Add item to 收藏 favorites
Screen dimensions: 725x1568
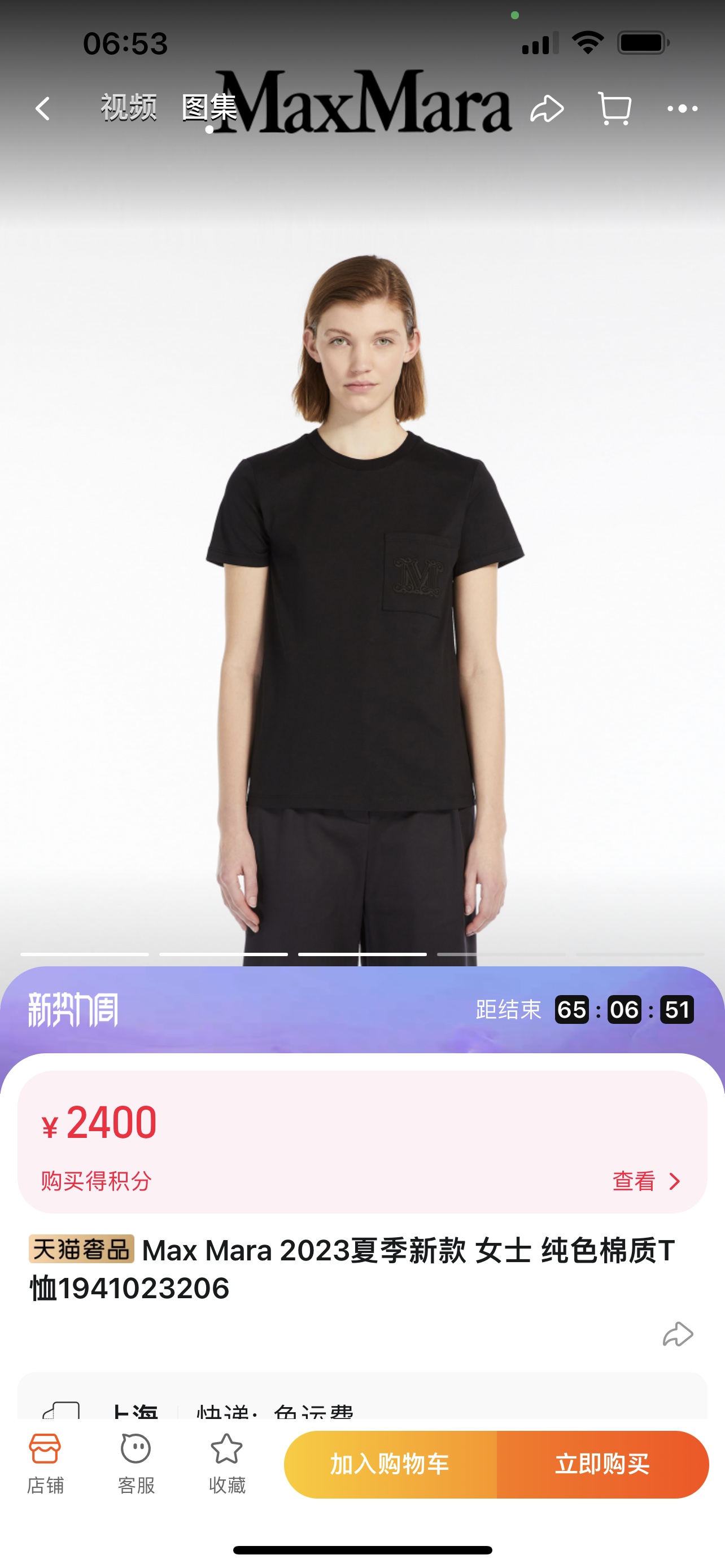click(x=226, y=1464)
